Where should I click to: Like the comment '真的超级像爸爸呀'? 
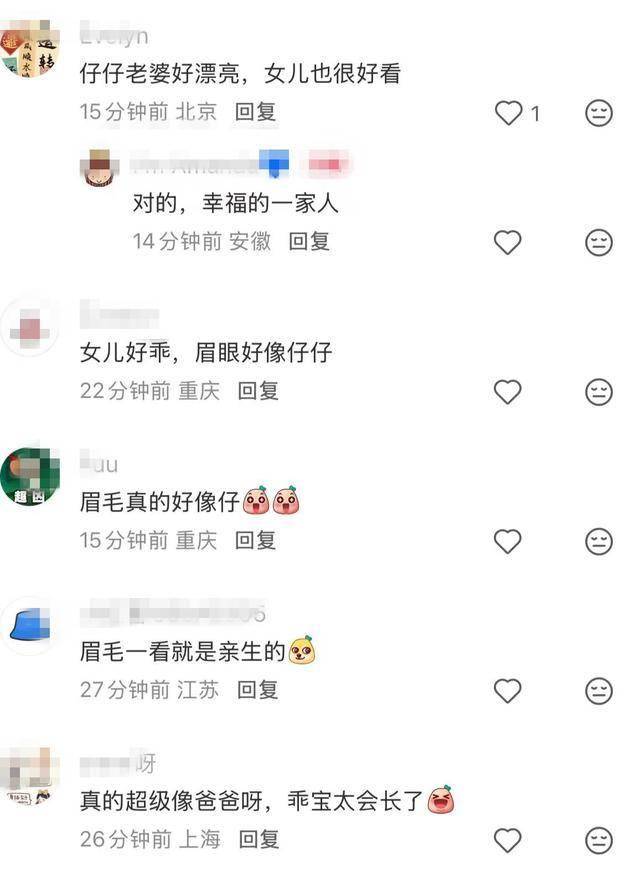508,839
